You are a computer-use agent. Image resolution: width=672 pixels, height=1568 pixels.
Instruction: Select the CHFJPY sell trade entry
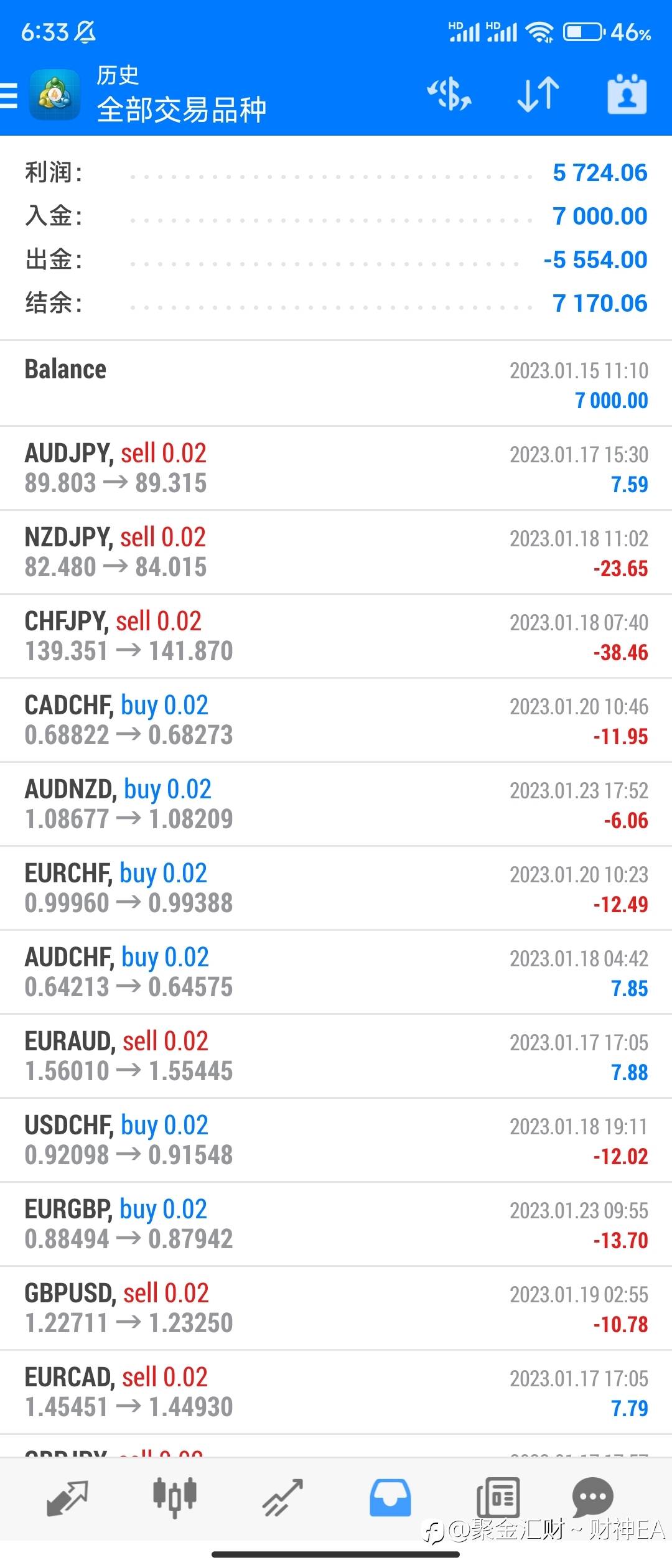point(336,636)
